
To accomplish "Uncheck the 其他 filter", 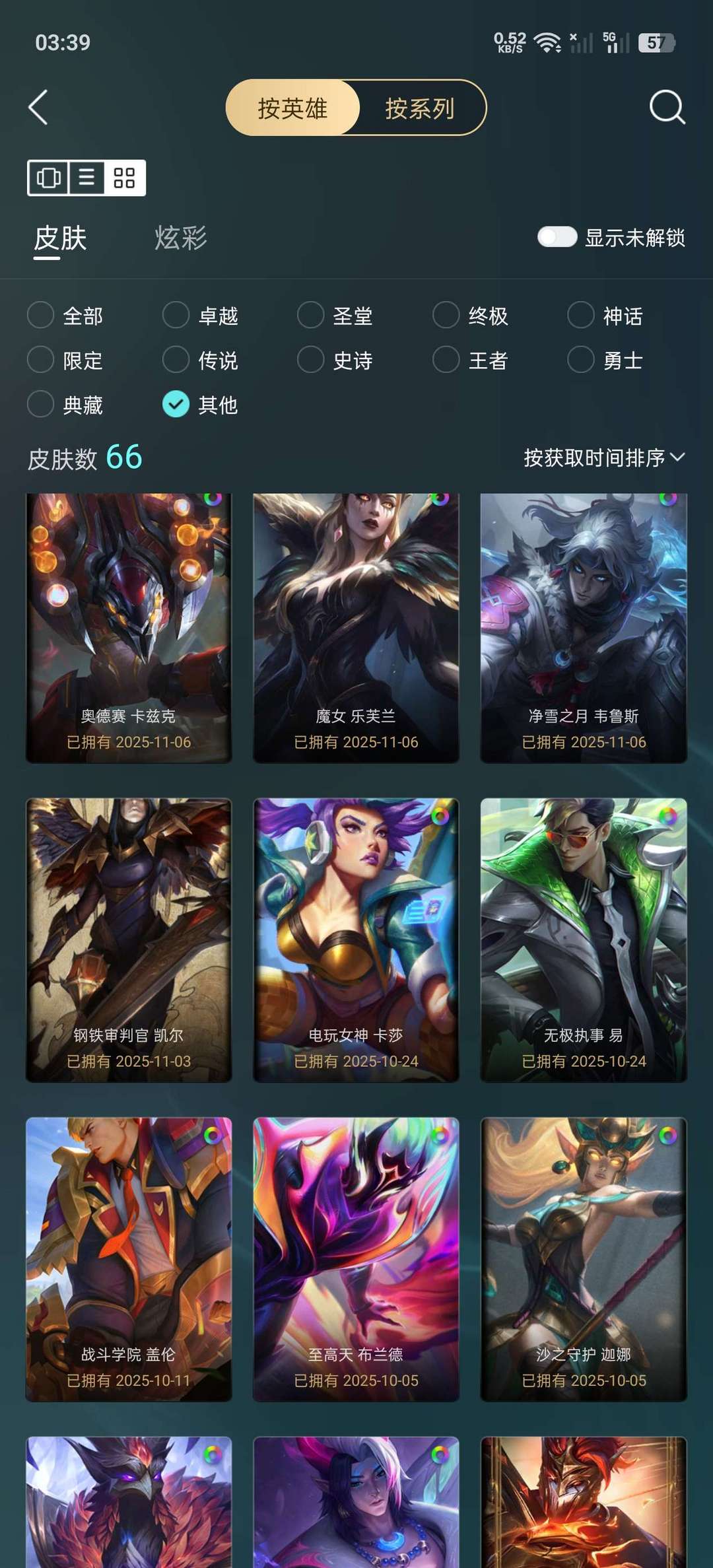I will point(200,404).
